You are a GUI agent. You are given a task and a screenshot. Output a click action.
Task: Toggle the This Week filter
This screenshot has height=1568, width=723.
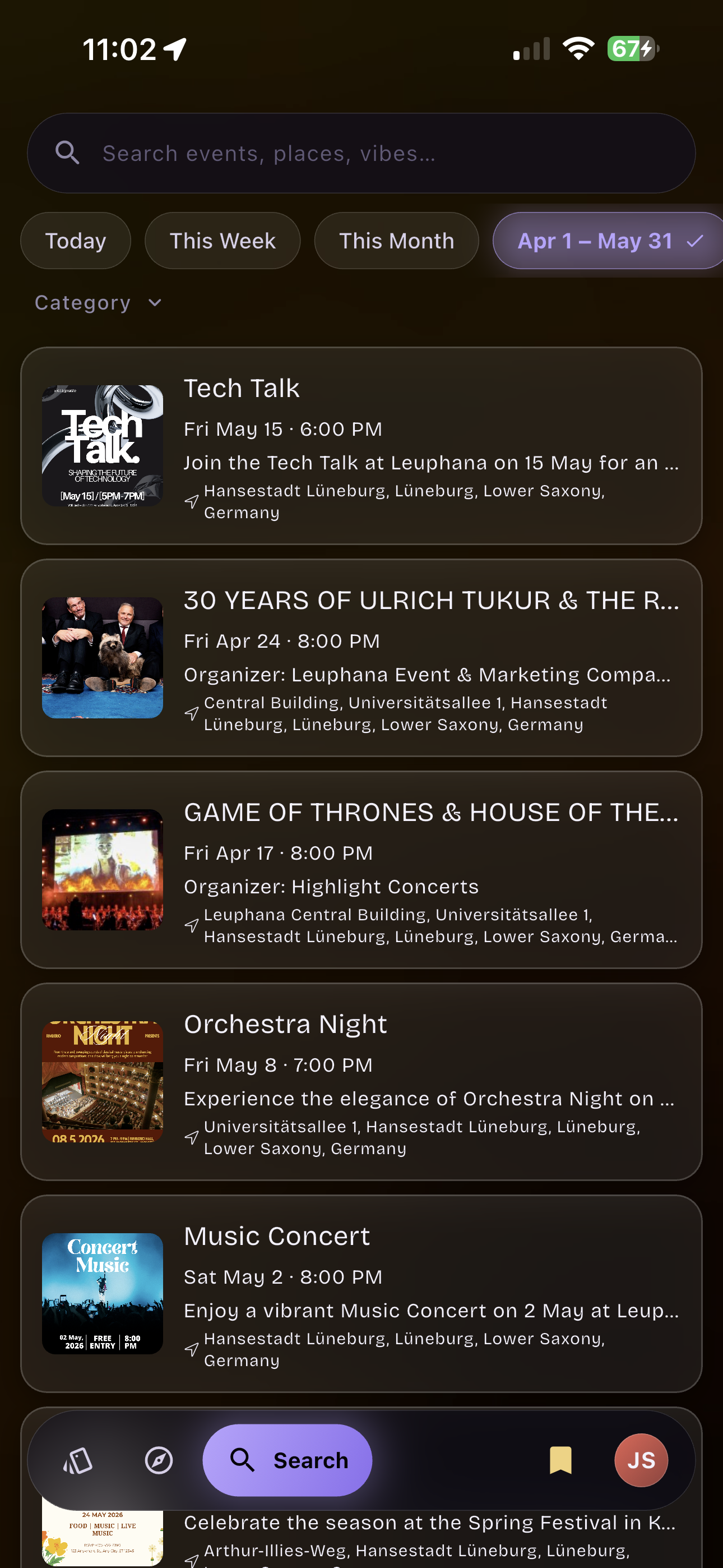pos(222,241)
